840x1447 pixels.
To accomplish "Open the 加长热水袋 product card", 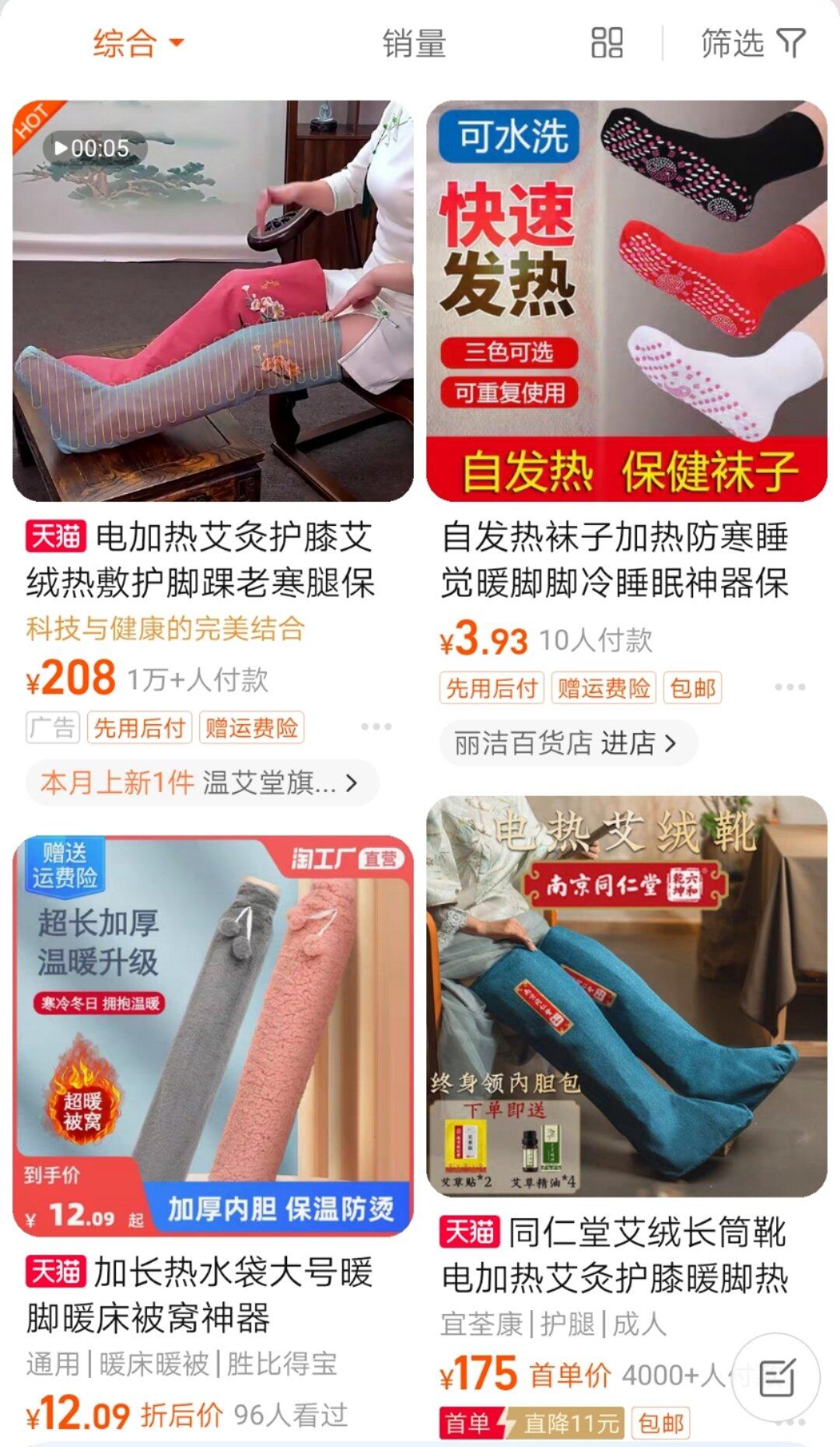I will coord(213,1035).
